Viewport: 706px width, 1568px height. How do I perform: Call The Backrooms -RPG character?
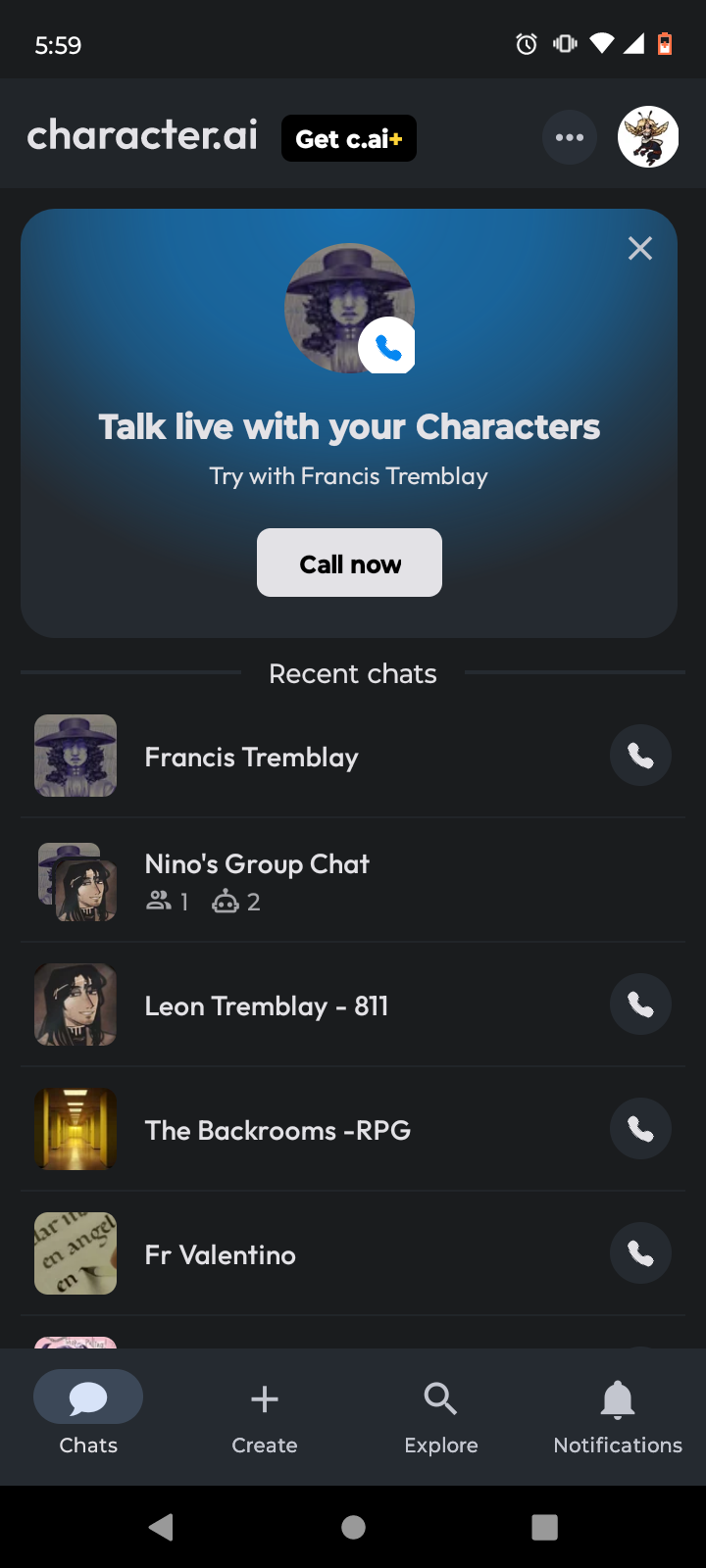coord(640,1129)
